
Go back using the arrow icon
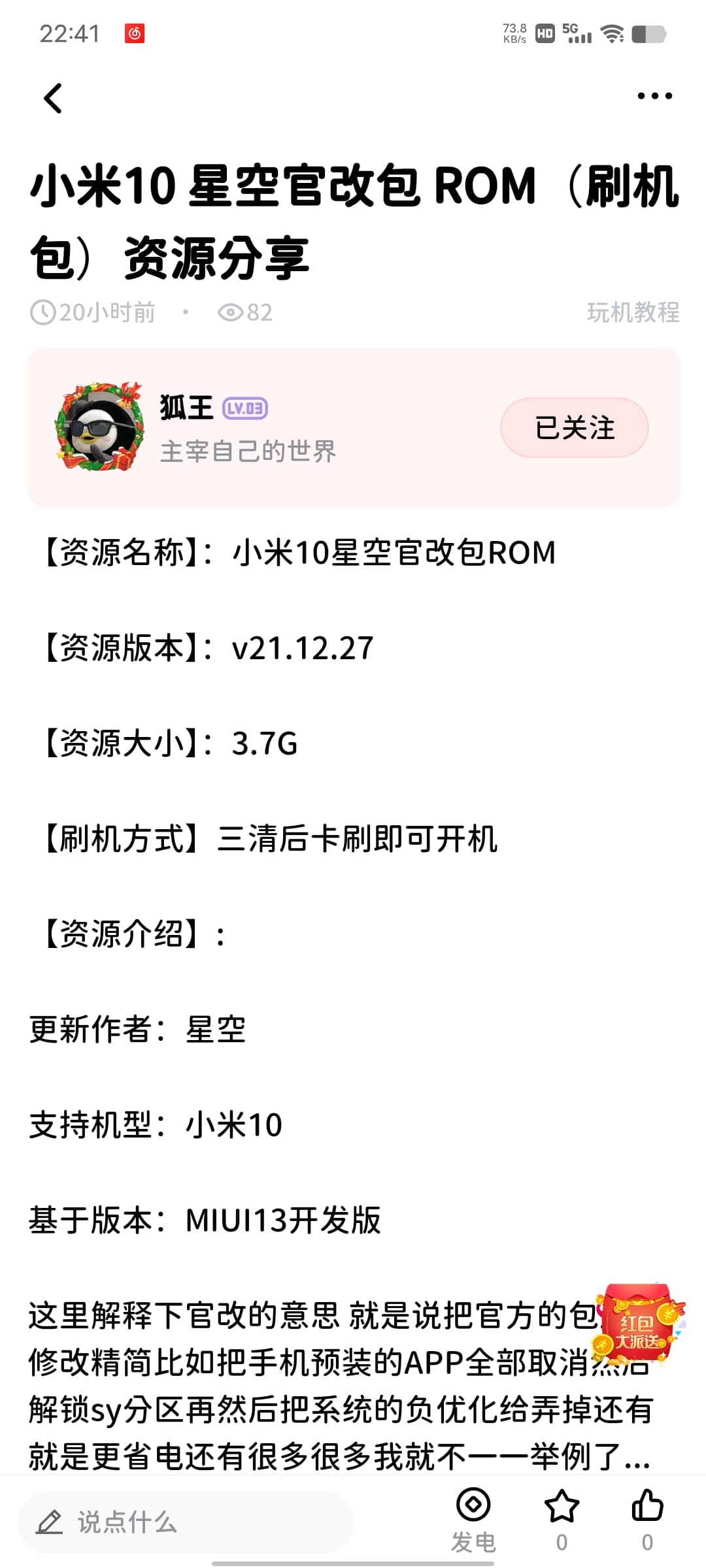[x=53, y=99]
